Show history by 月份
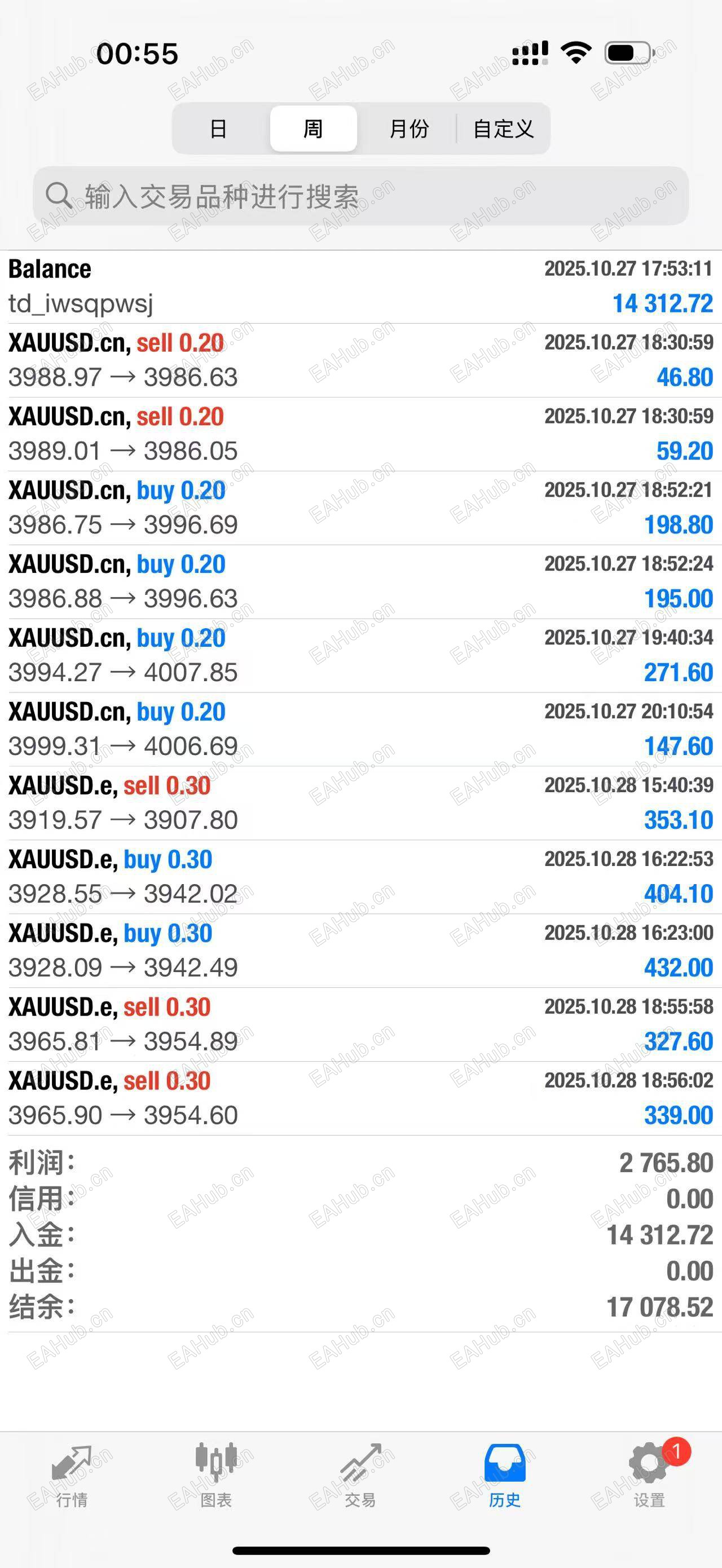 click(408, 129)
